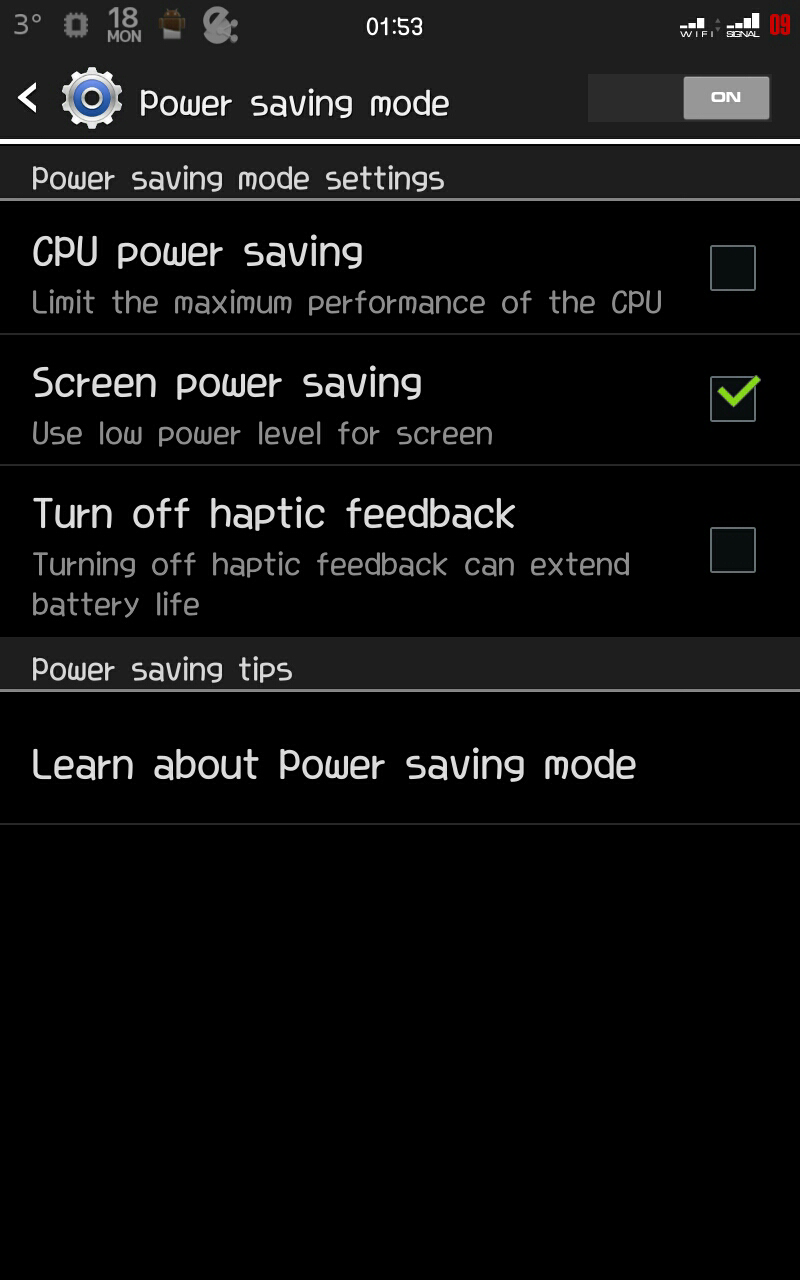Enable the CPU power saving checkbox

(732, 268)
